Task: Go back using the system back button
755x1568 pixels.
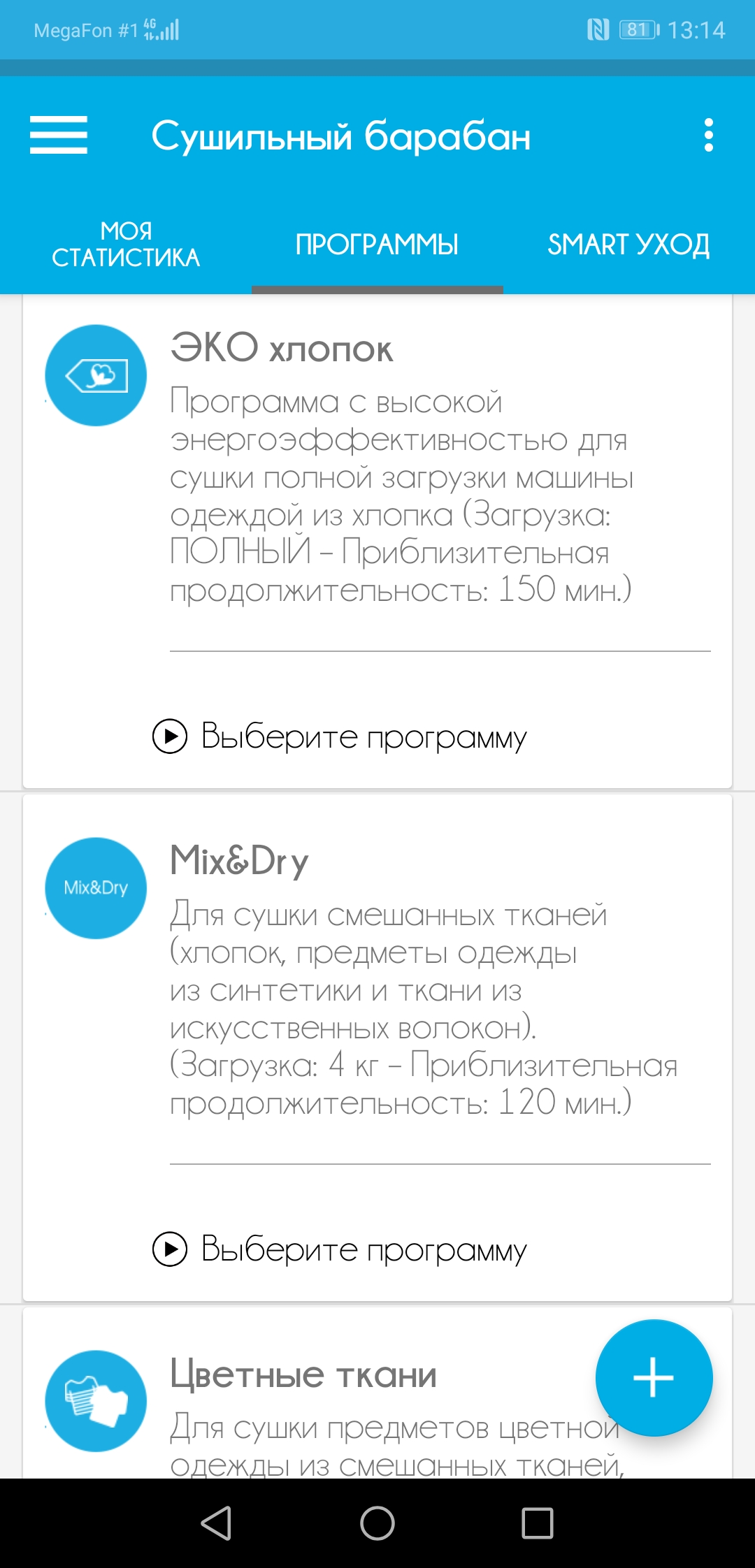Action: coord(216,1523)
